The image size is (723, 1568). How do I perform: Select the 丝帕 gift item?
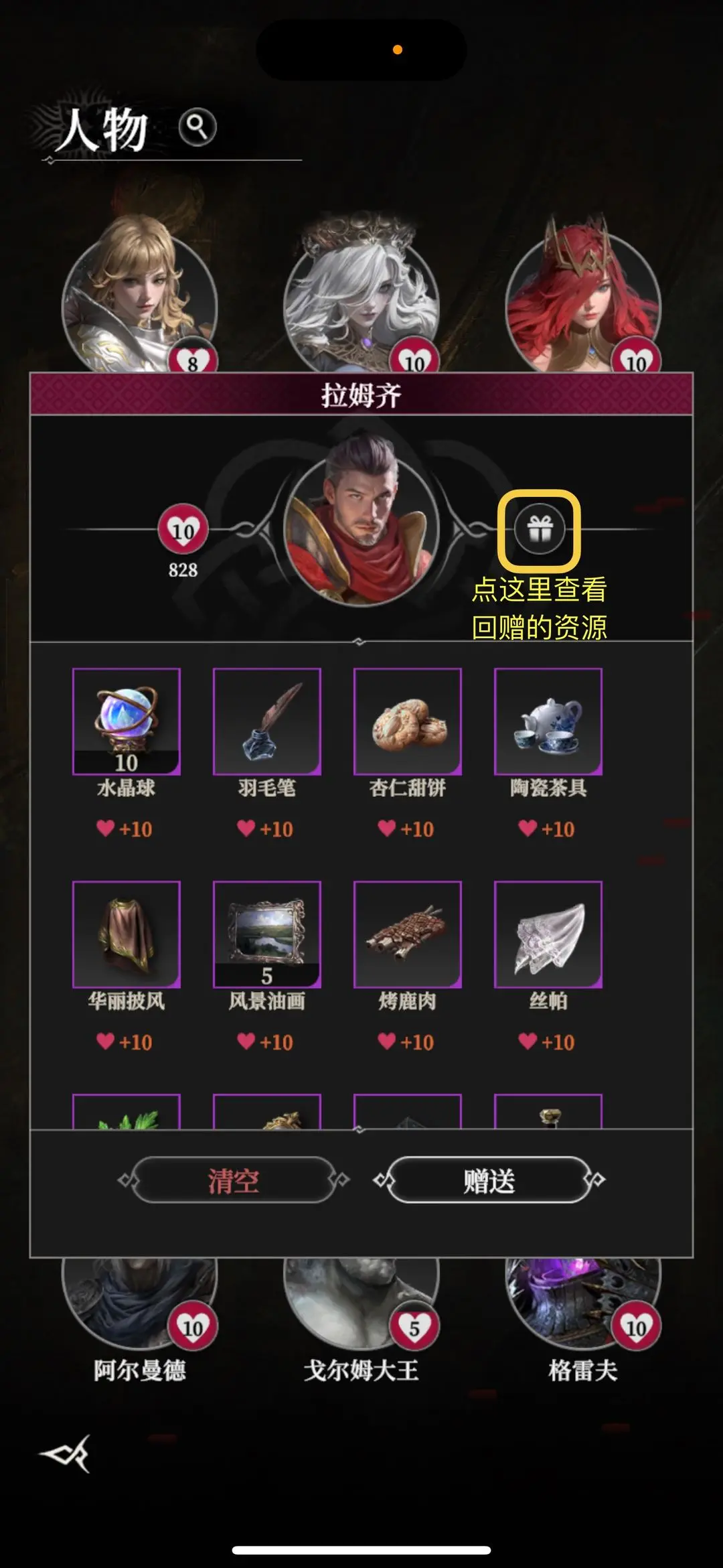click(x=548, y=934)
